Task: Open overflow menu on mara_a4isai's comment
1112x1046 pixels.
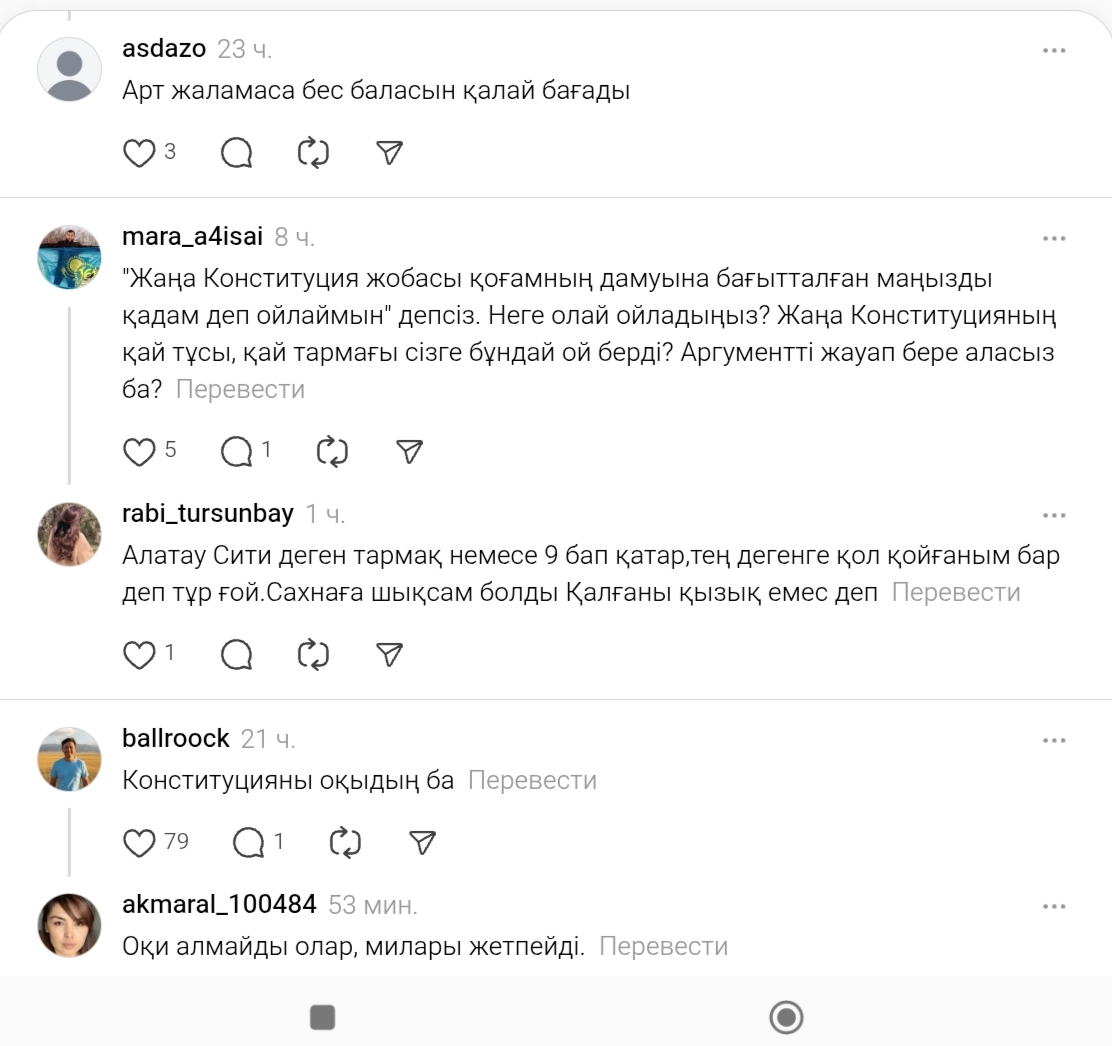Action: [1054, 238]
